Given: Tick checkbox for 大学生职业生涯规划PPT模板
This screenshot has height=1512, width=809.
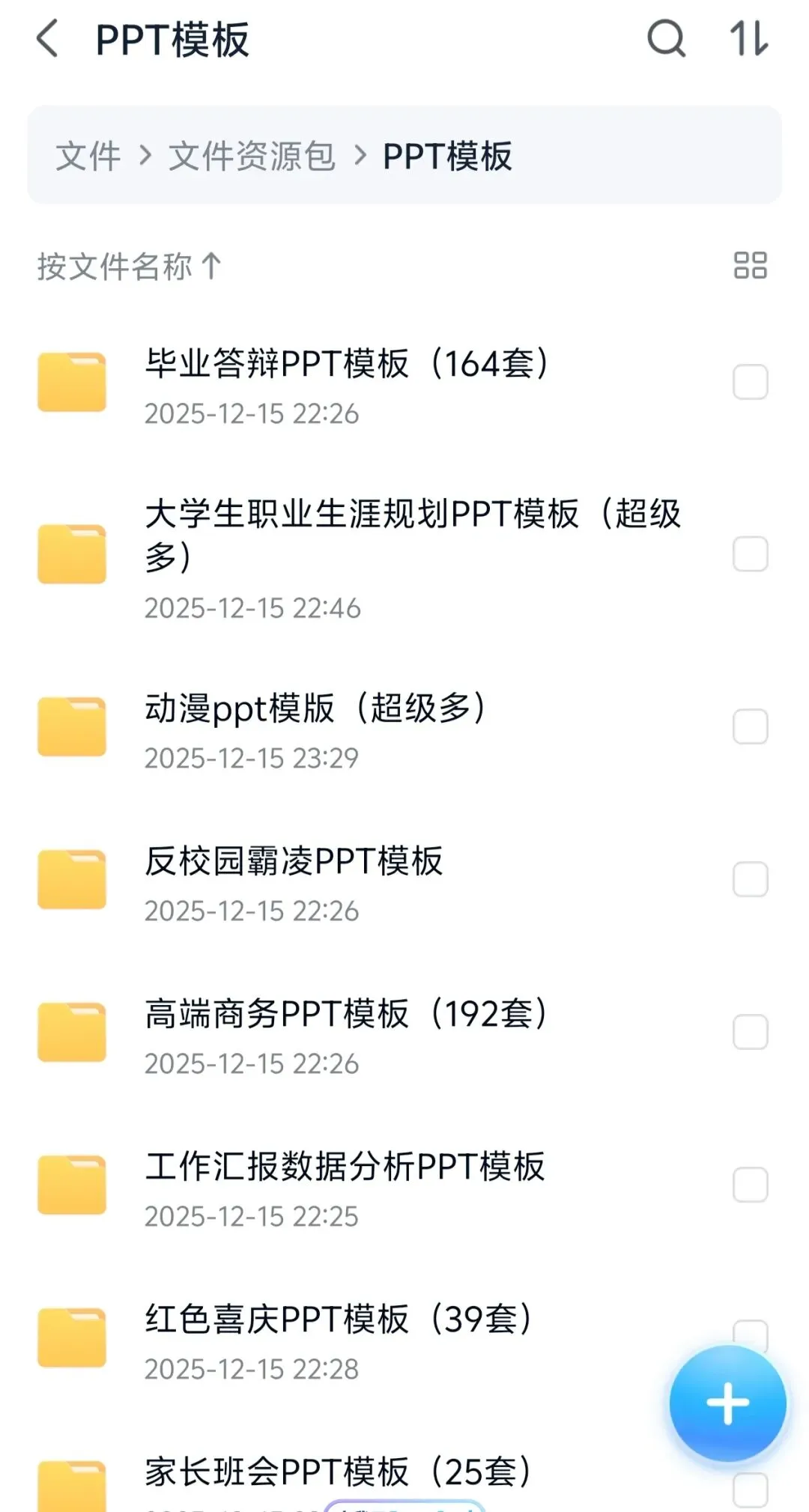Looking at the screenshot, I should [x=750, y=554].
